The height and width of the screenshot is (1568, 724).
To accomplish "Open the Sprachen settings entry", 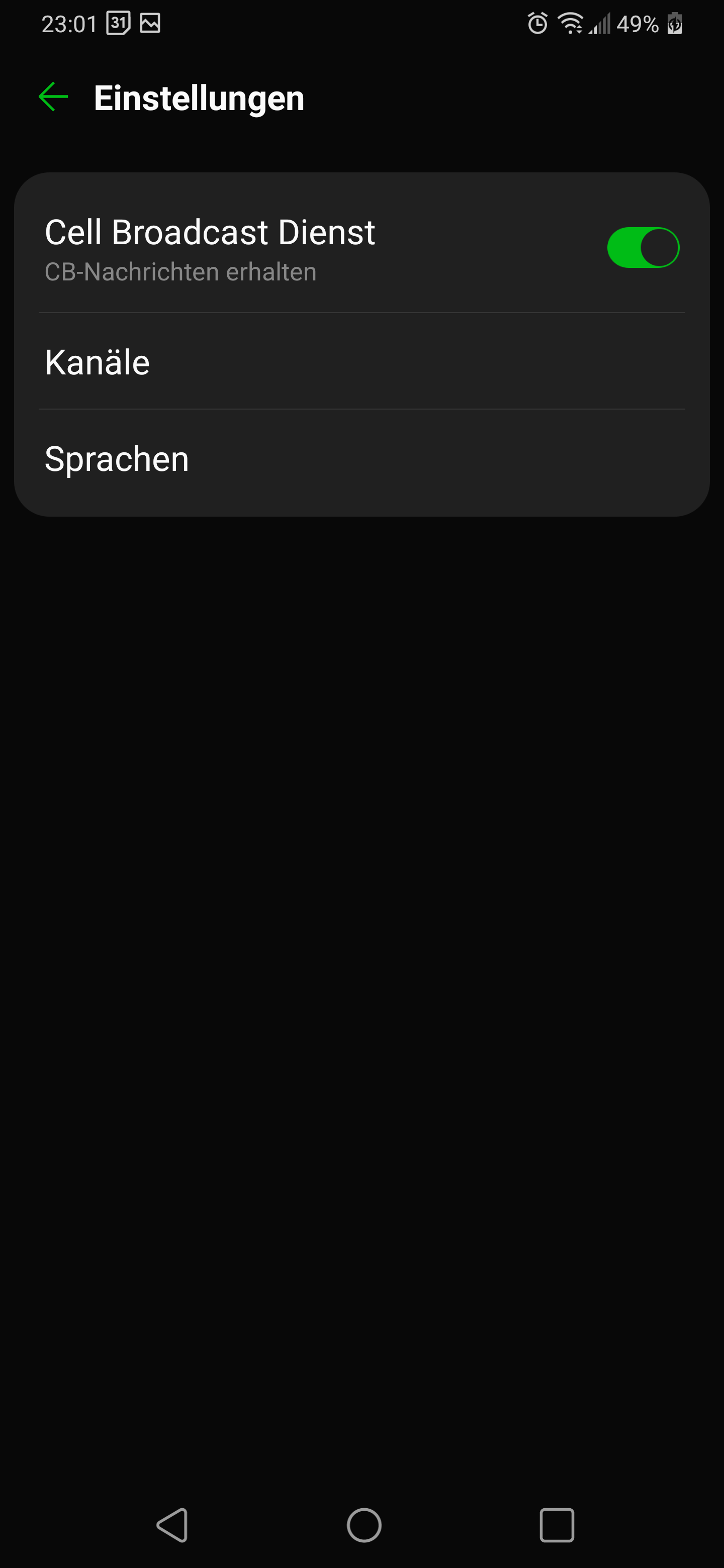I will coord(117,459).
